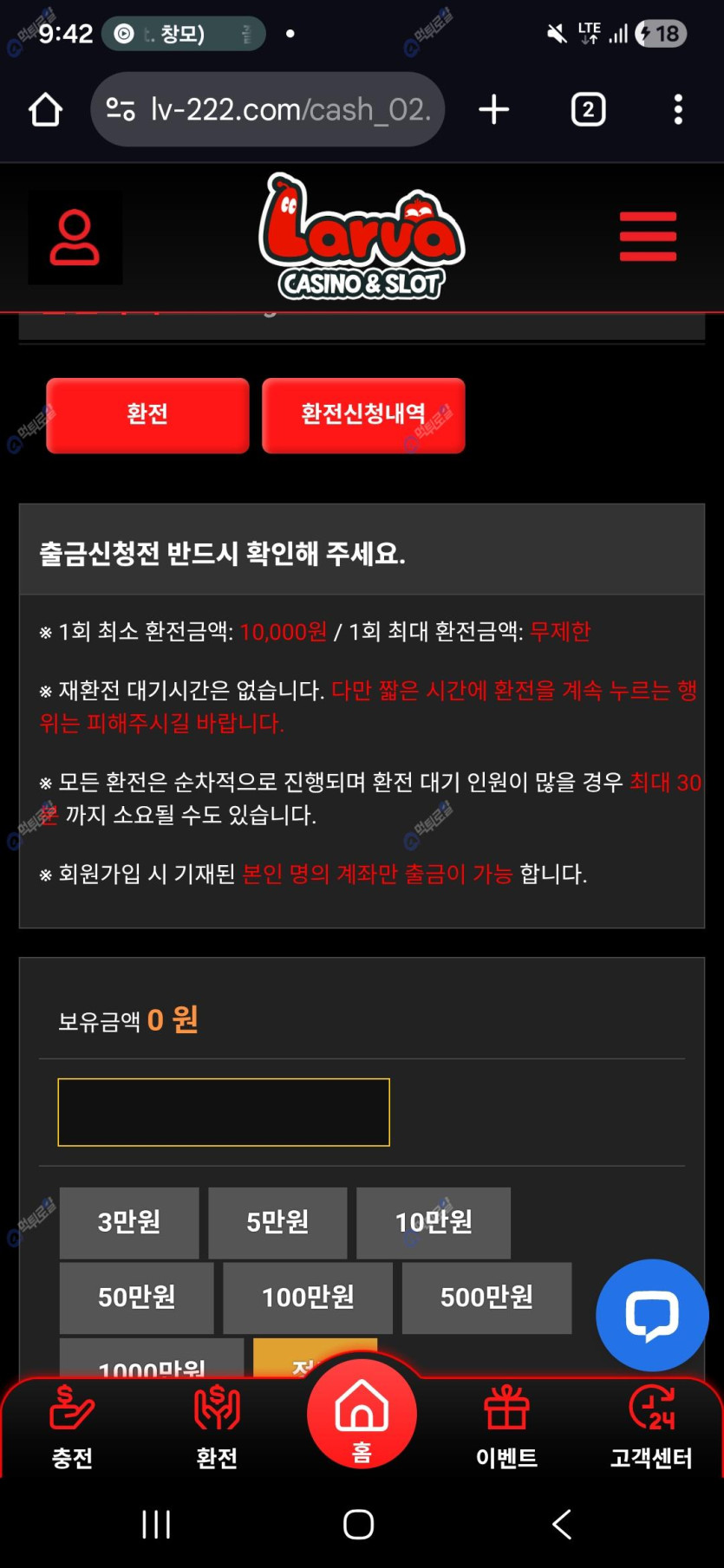The image size is (724, 1568).
Task: Open the red hamburger menu
Action: (648, 236)
